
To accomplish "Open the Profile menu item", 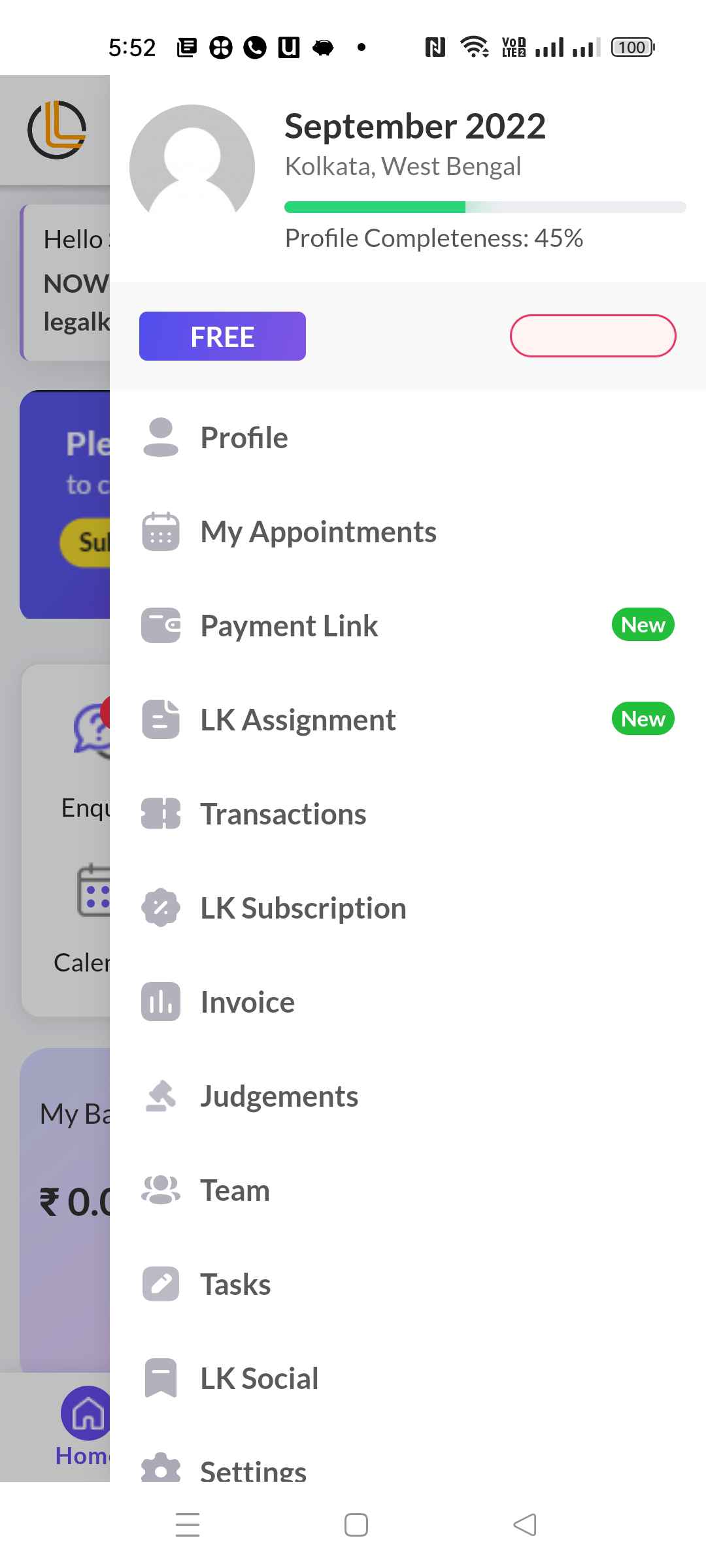I will (x=244, y=438).
